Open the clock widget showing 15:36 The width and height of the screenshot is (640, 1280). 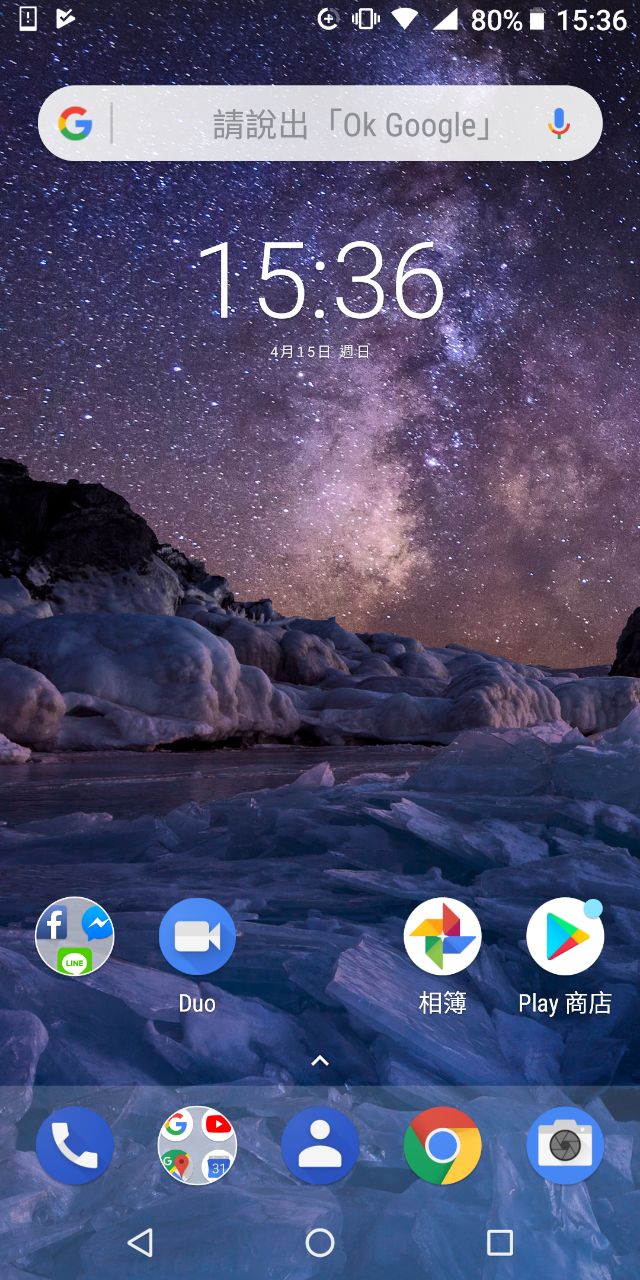(320, 282)
